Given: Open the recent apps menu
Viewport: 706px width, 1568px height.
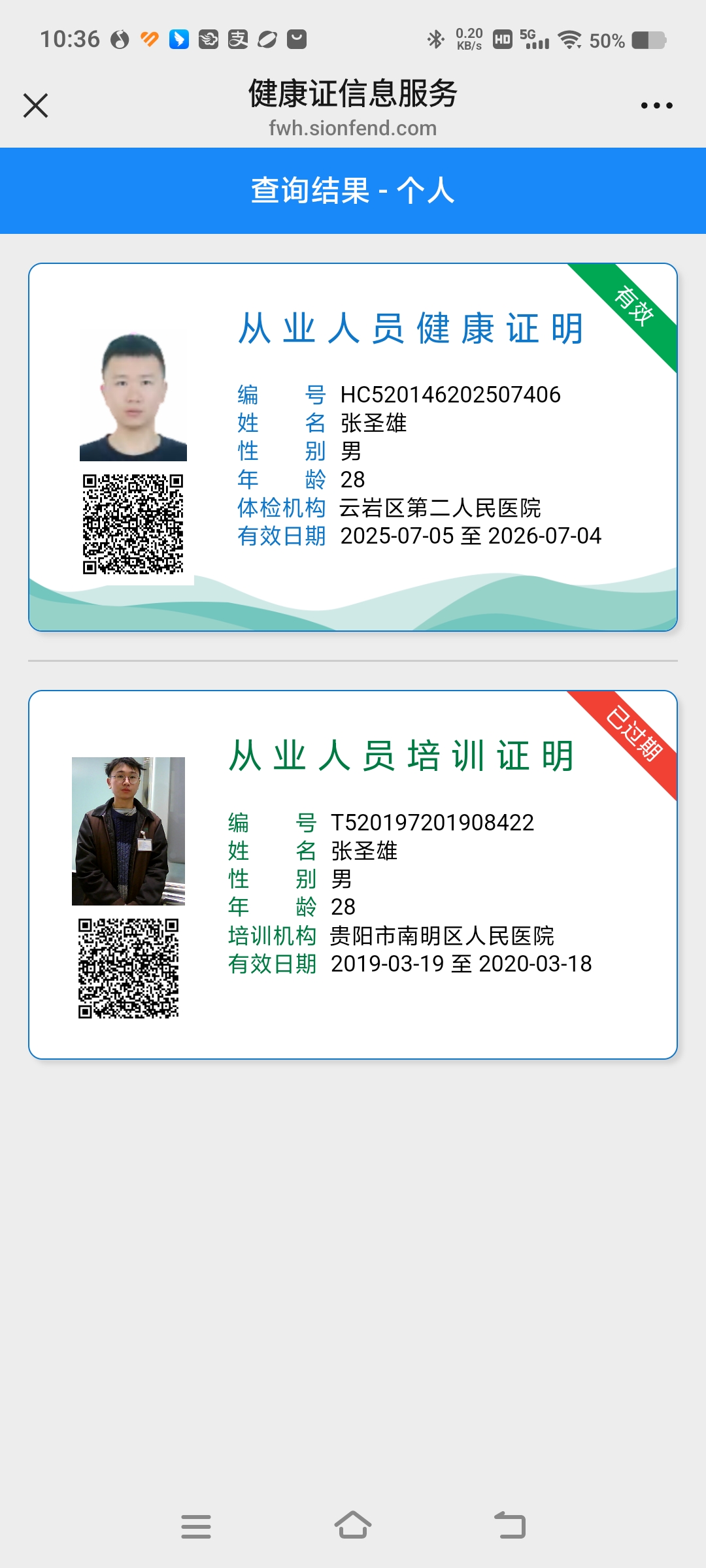Looking at the screenshot, I should [x=196, y=1526].
